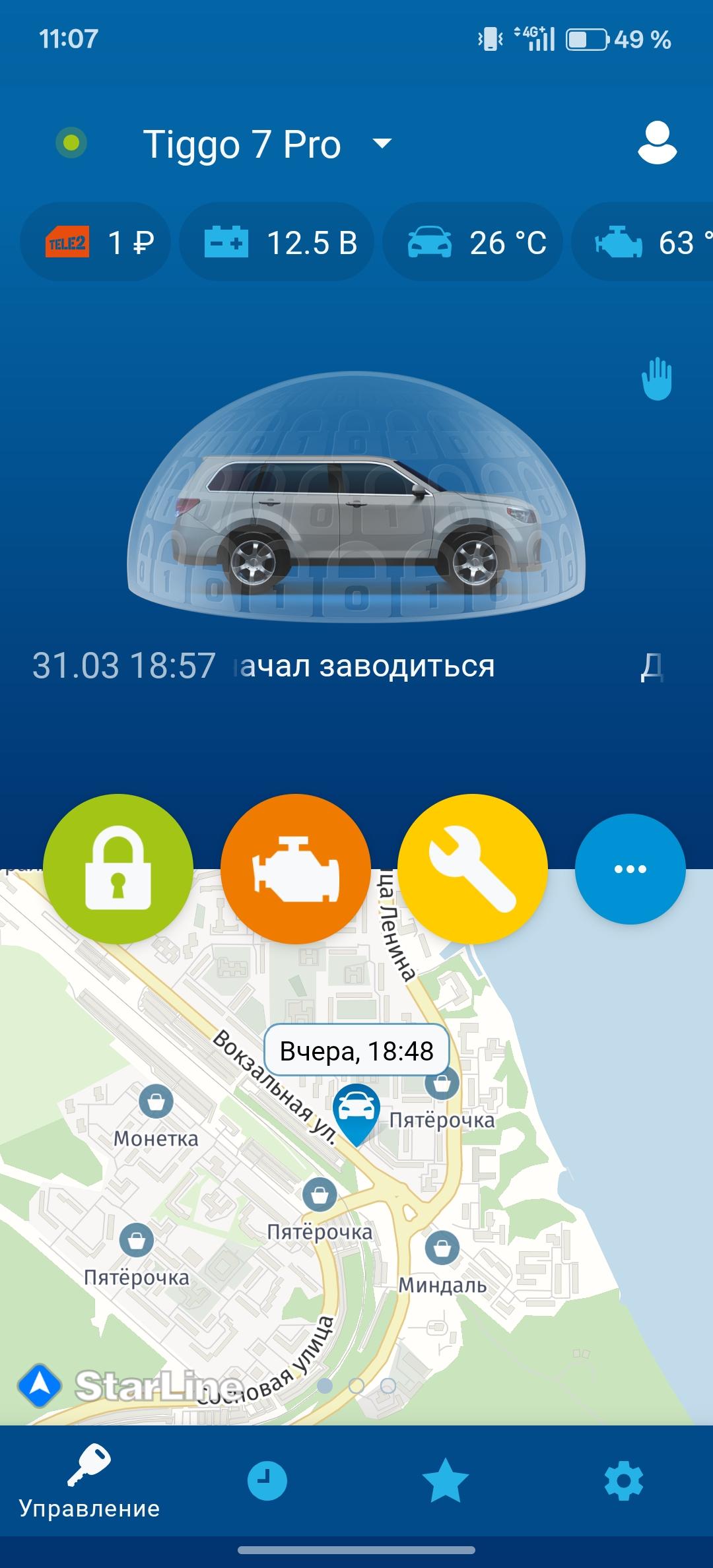This screenshot has height=1568, width=713.
Task: Open the user profile icon
Action: point(657,143)
